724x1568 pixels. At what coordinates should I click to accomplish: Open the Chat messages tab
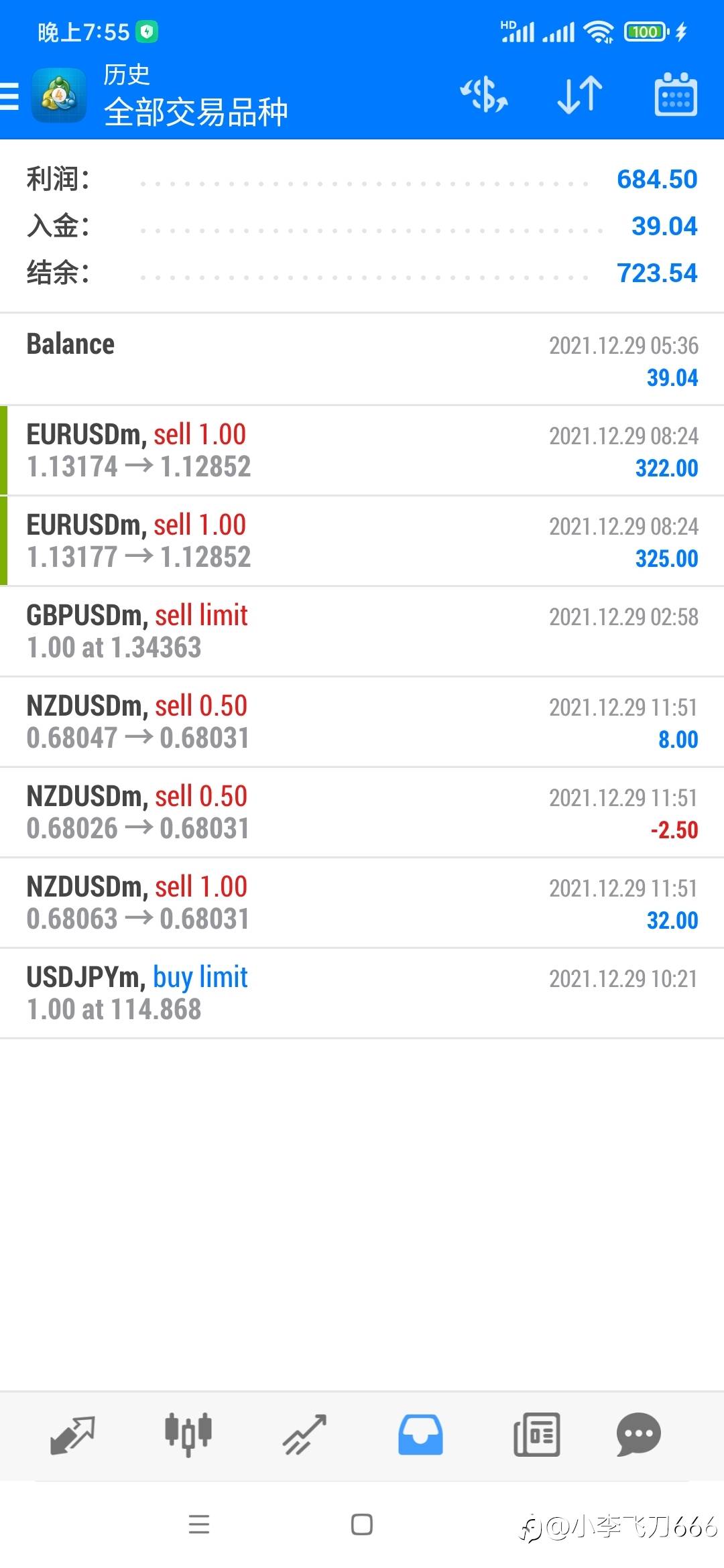pos(638,1435)
